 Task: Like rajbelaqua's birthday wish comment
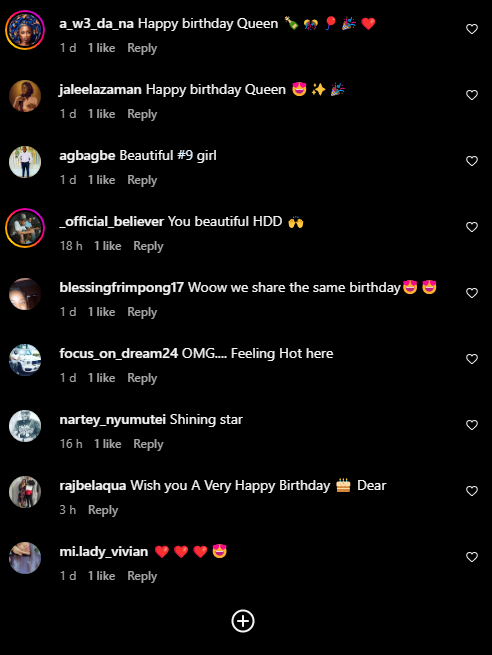(472, 491)
